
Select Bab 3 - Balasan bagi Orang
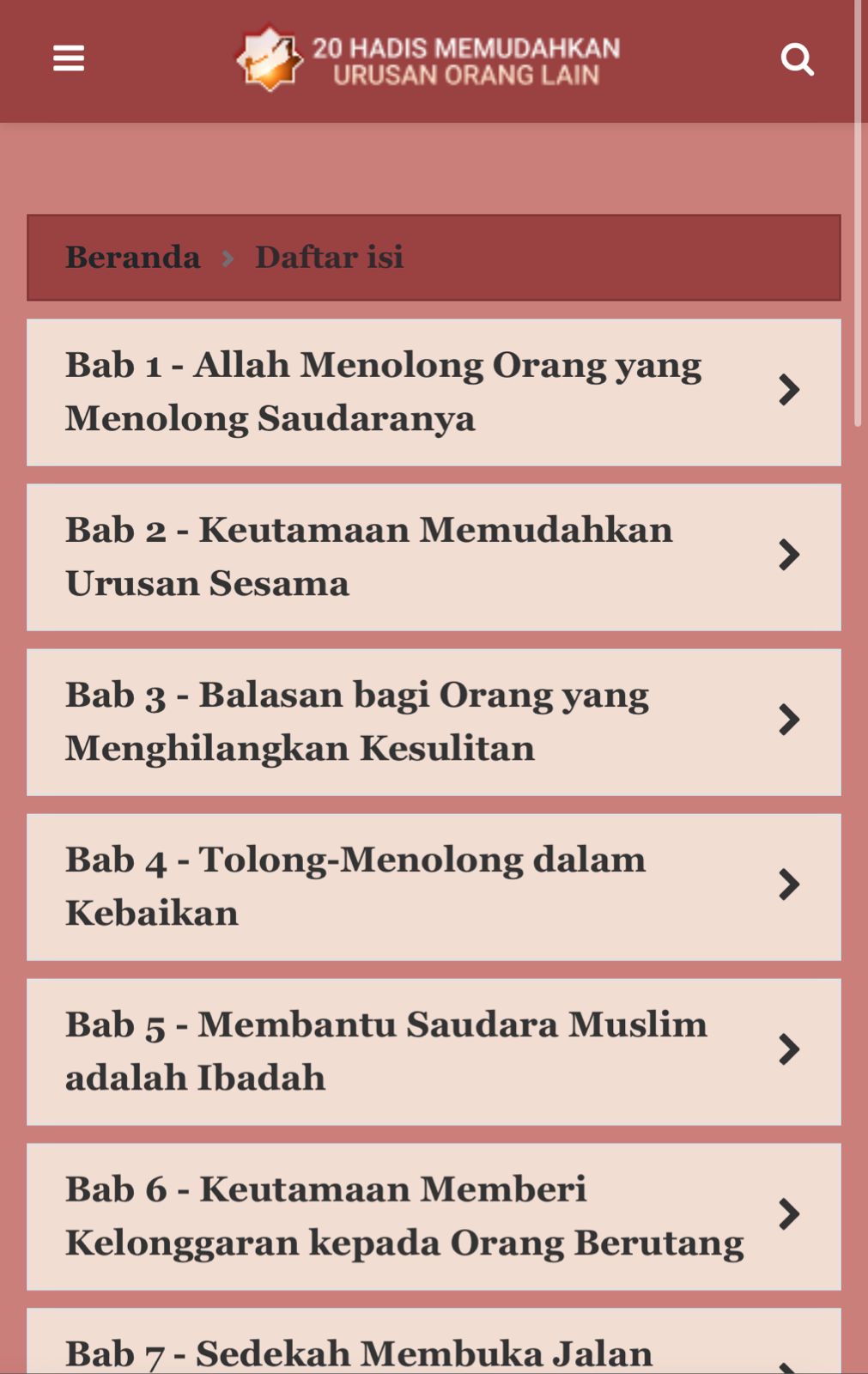[x=434, y=722]
